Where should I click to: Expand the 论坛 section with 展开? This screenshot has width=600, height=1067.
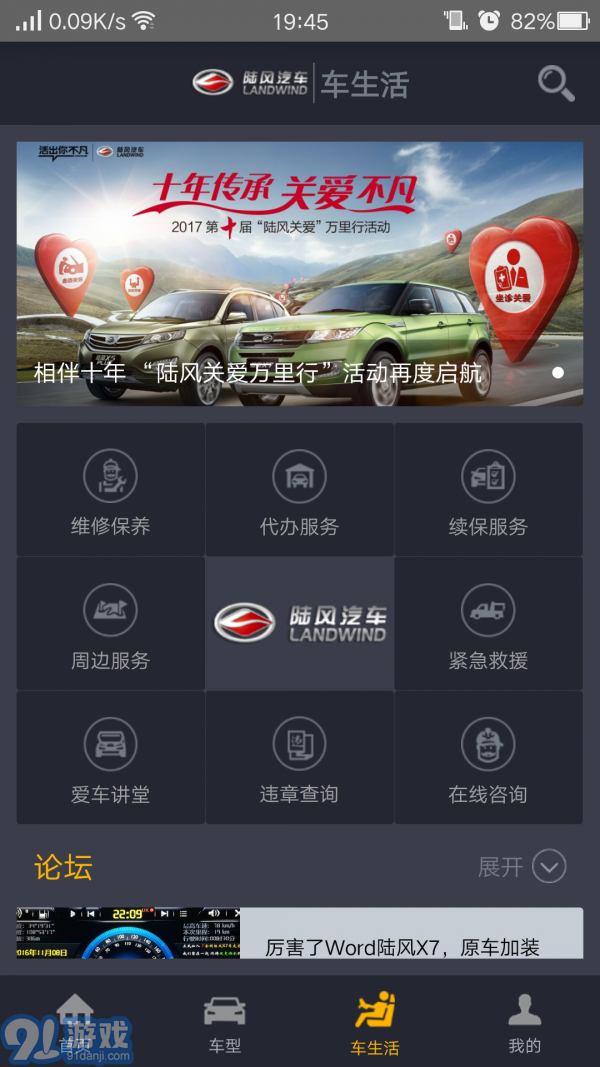tap(522, 866)
